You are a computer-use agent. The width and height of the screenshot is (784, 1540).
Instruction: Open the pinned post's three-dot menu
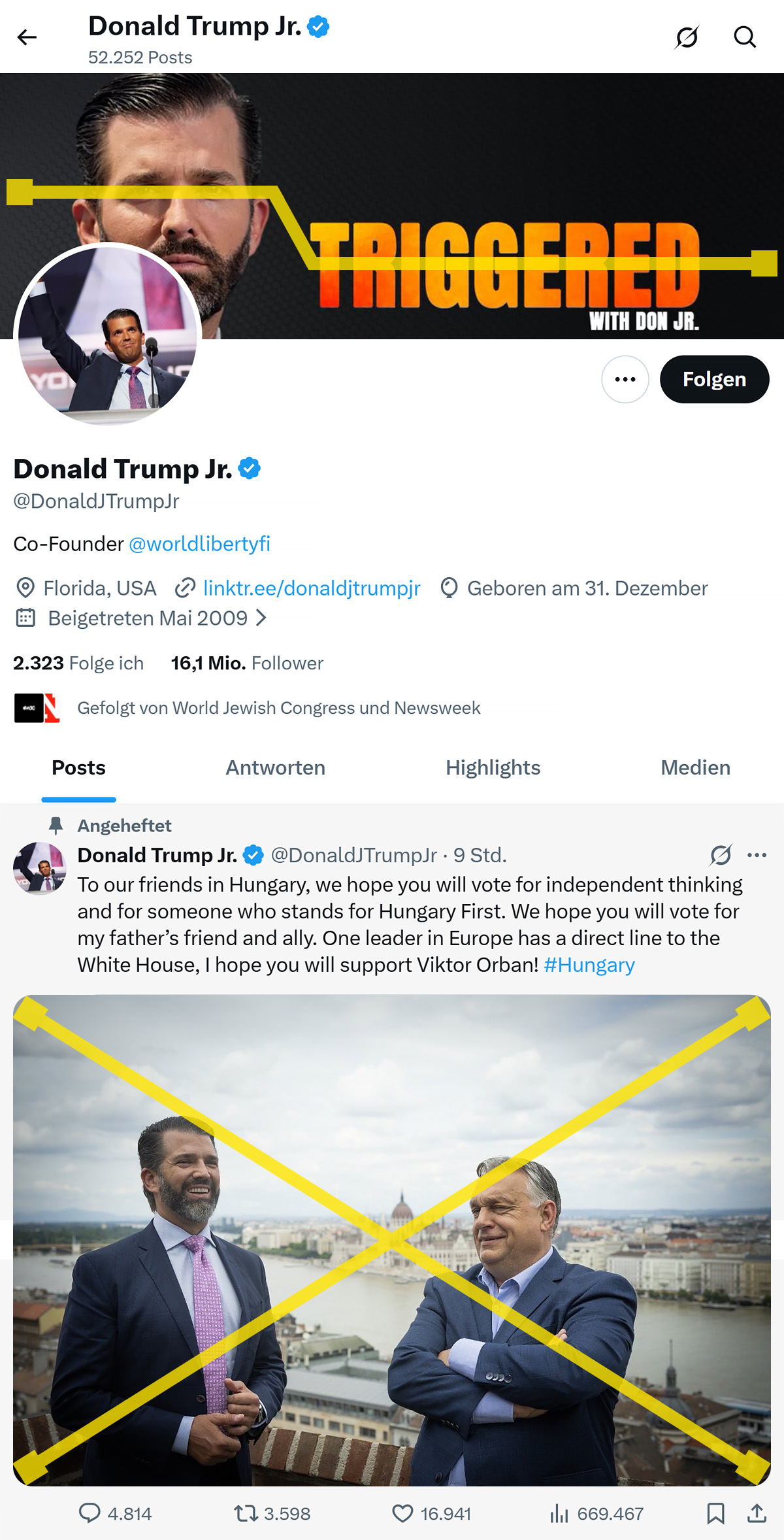[757, 855]
